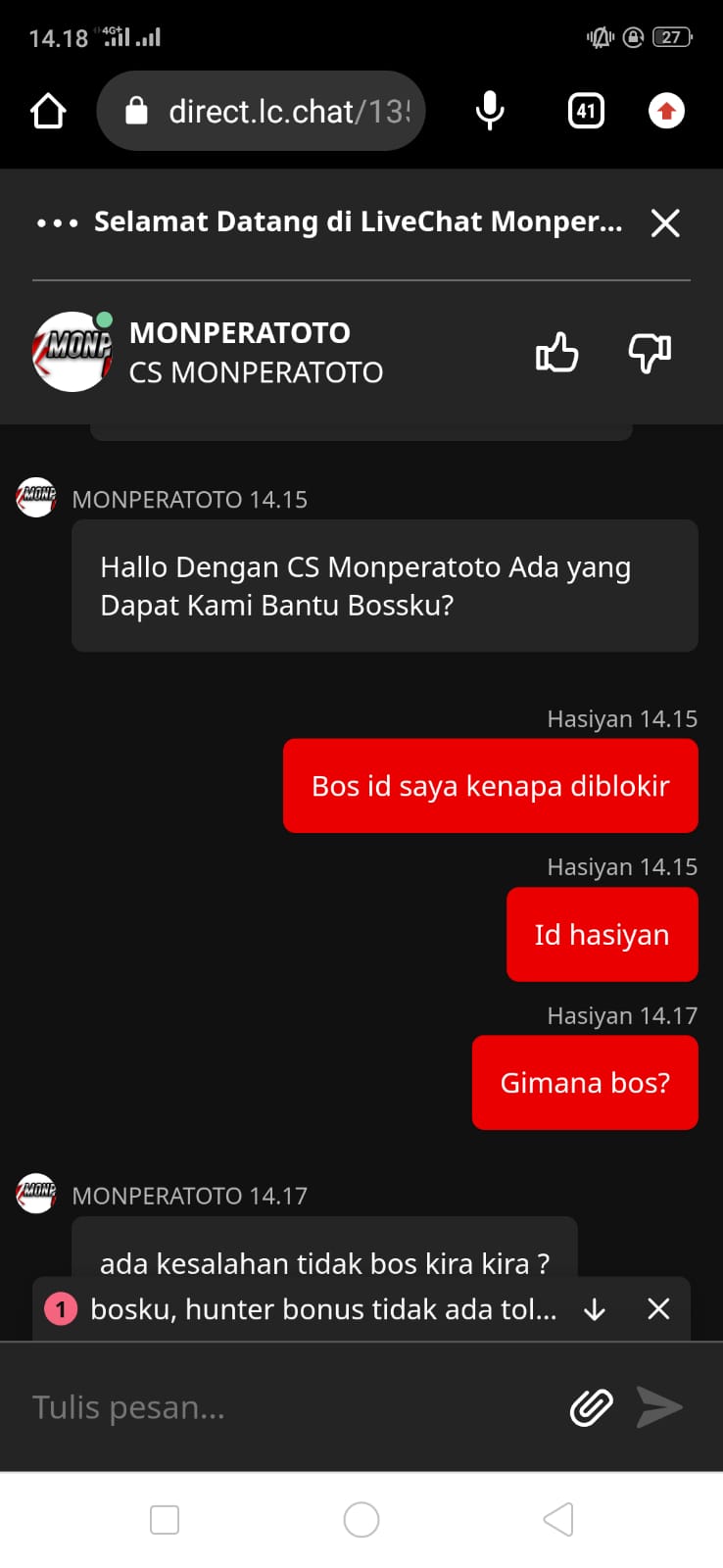
Task: Attach a file with the paperclip icon
Action: tap(591, 1407)
